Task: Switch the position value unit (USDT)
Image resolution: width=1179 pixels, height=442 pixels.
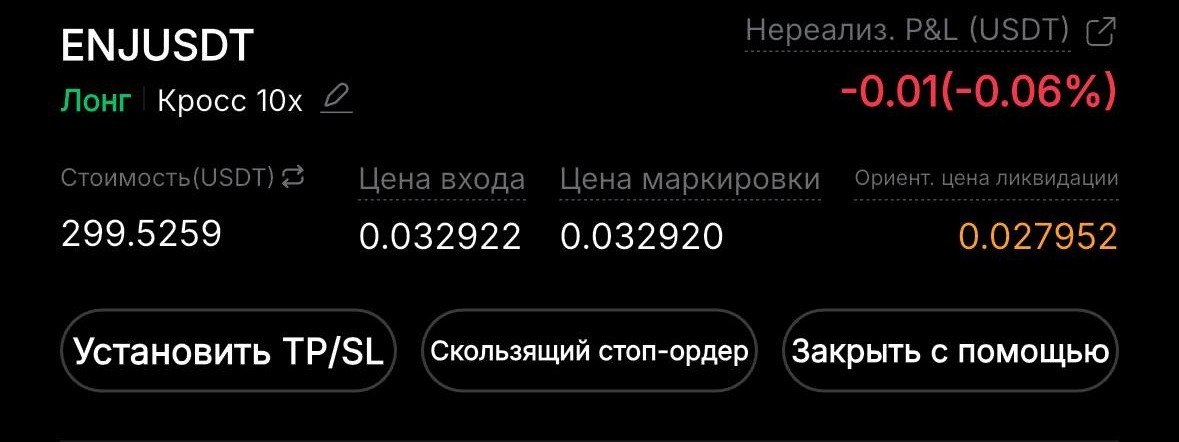Action: (292, 178)
